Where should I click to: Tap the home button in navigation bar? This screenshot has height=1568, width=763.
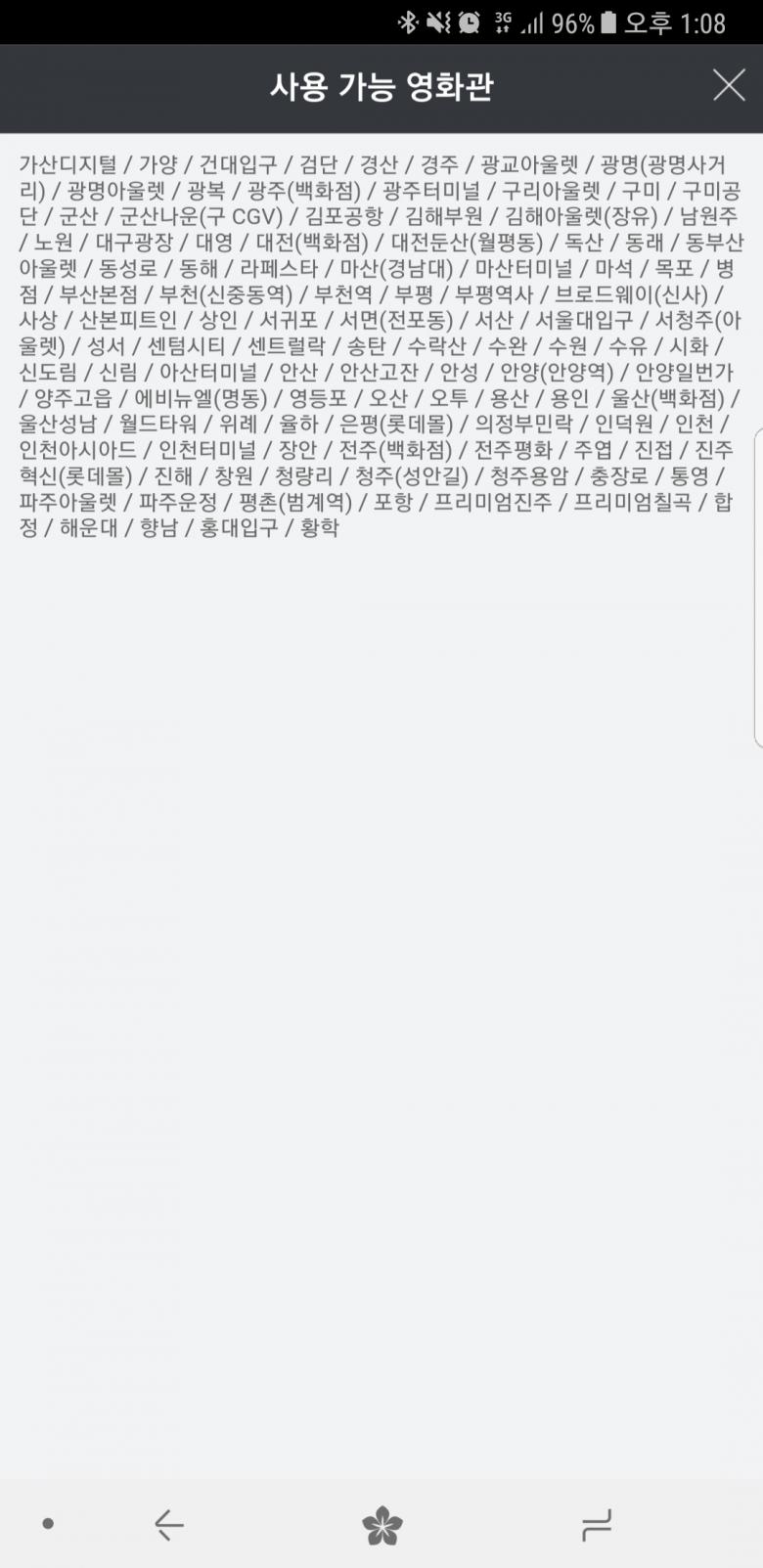[x=381, y=1525]
